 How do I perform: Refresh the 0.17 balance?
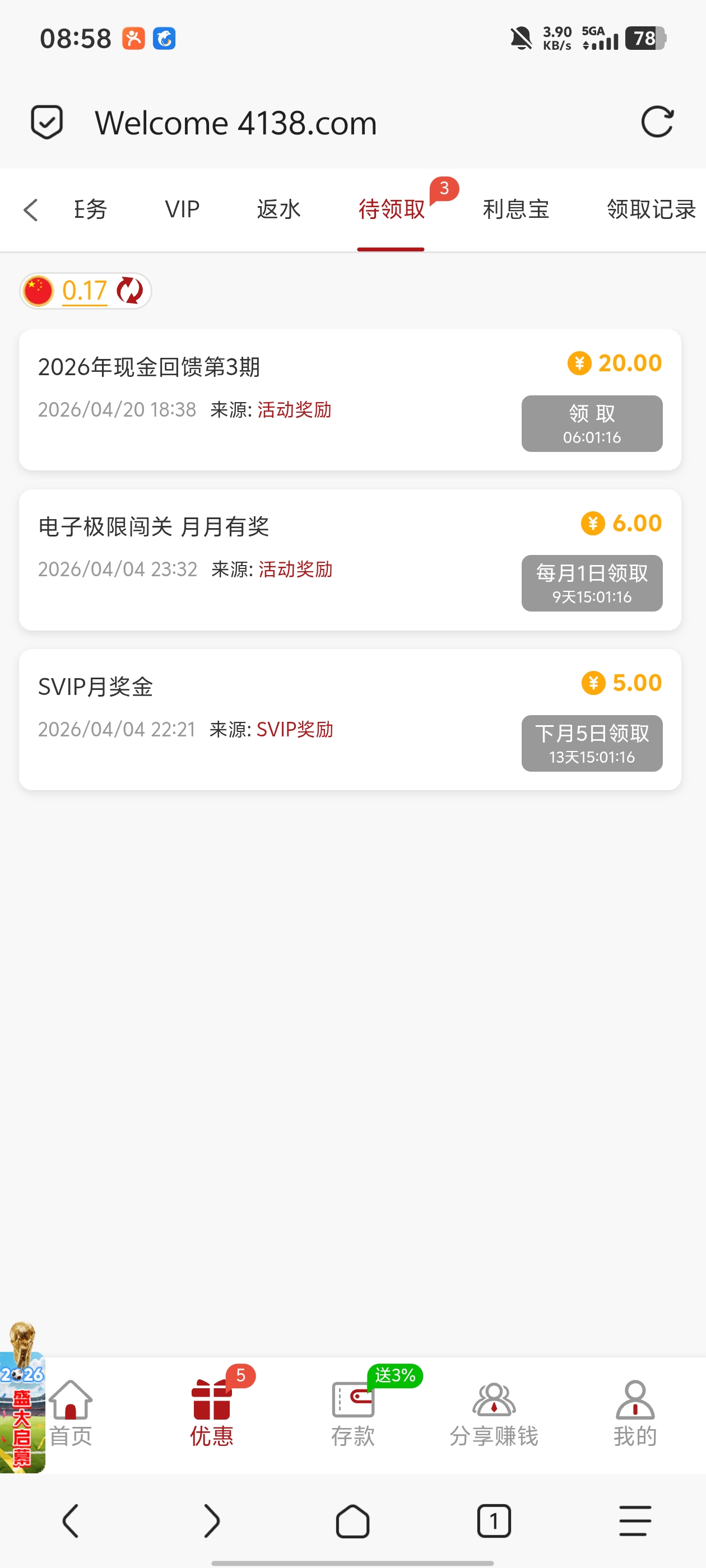click(x=130, y=290)
